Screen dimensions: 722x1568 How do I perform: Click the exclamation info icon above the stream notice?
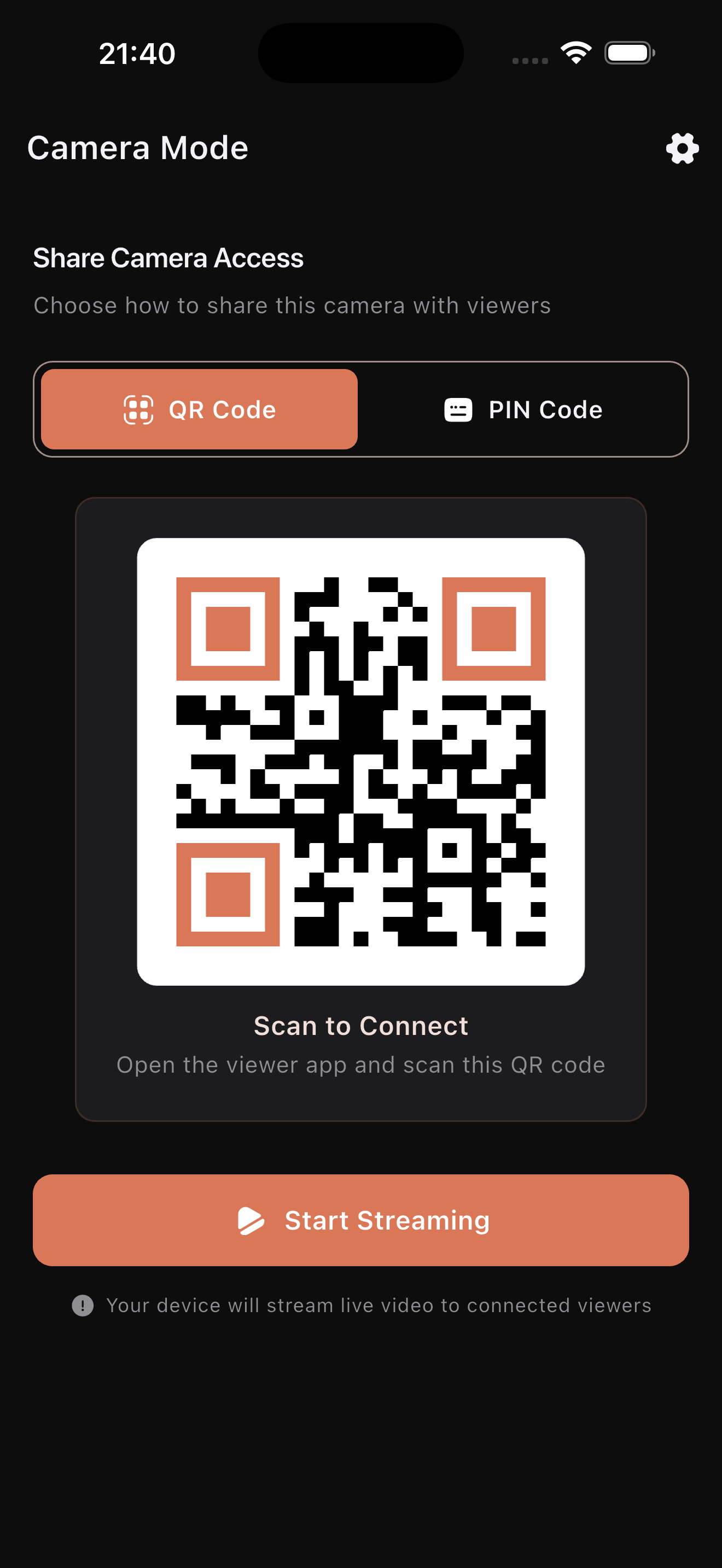(x=83, y=1304)
